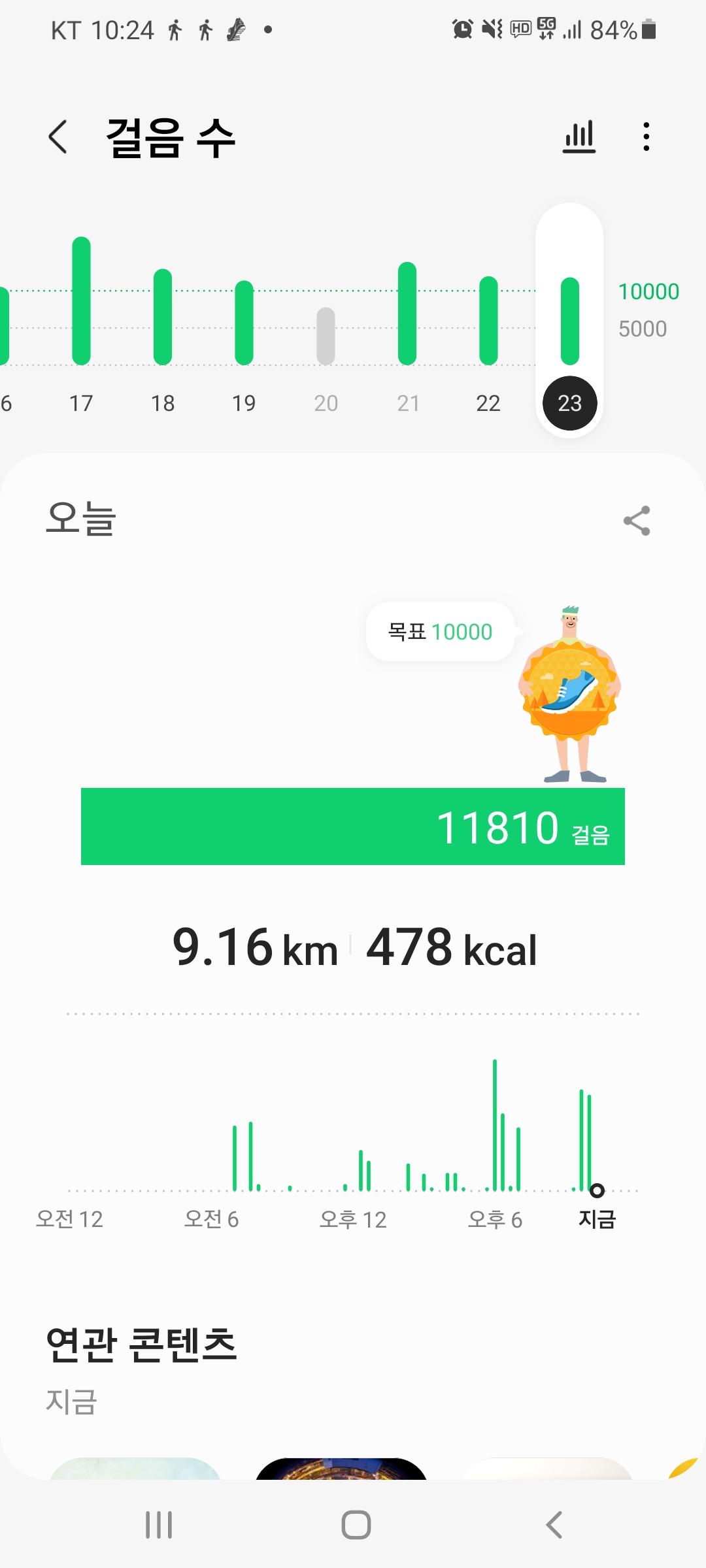Go back from the 걸음 수 screen
Screen dimensions: 706x1568
[x=58, y=137]
